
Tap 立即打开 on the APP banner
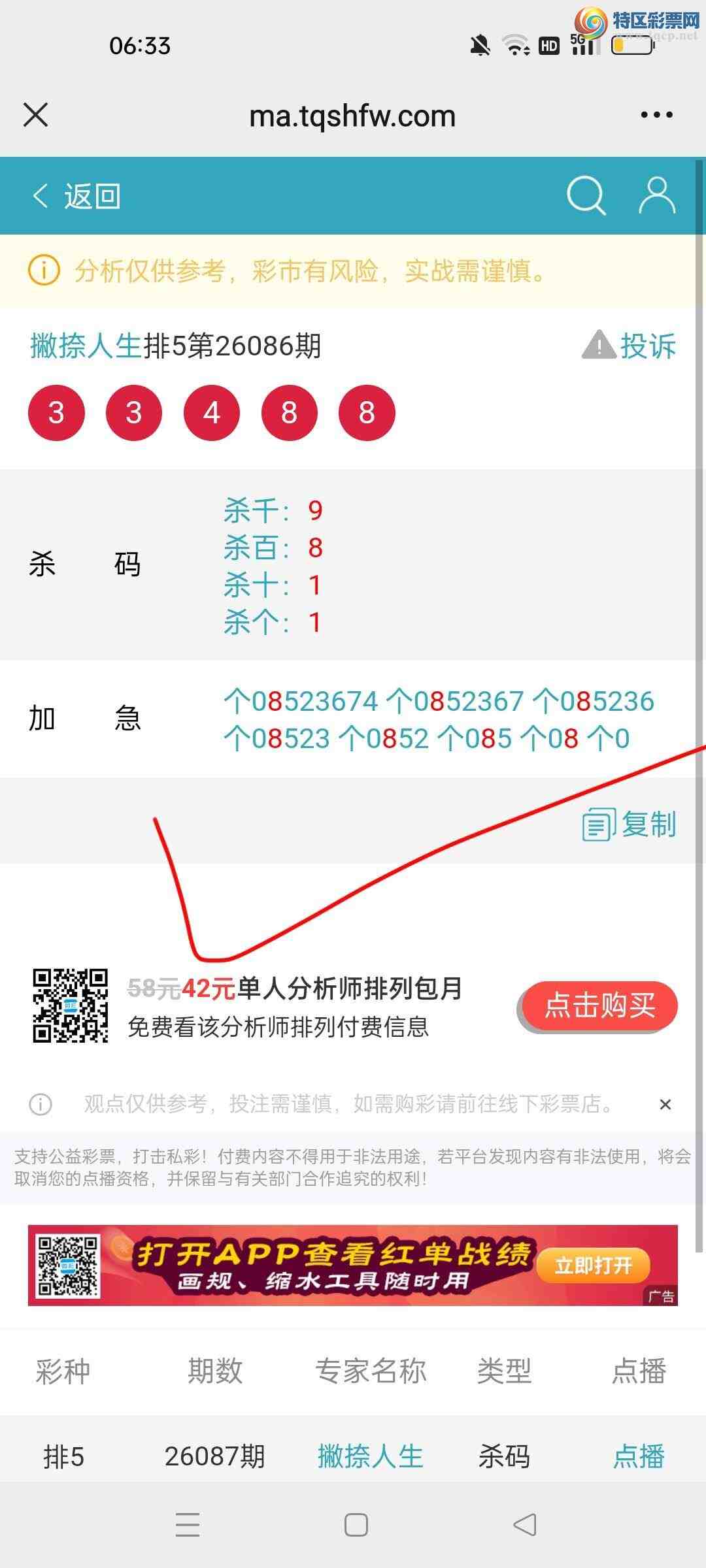[x=593, y=1266]
